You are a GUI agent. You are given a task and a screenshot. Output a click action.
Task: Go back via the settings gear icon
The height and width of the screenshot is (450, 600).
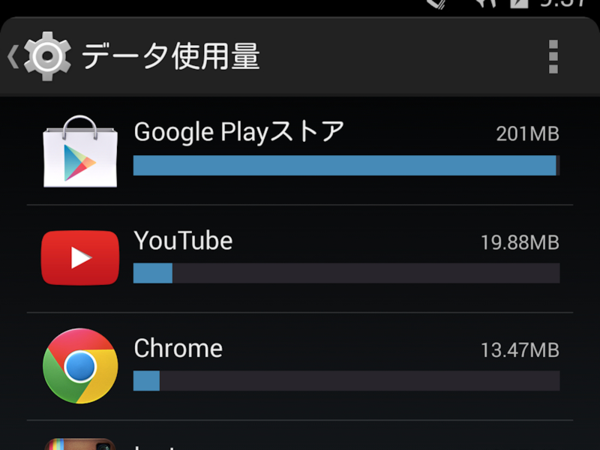[40, 56]
